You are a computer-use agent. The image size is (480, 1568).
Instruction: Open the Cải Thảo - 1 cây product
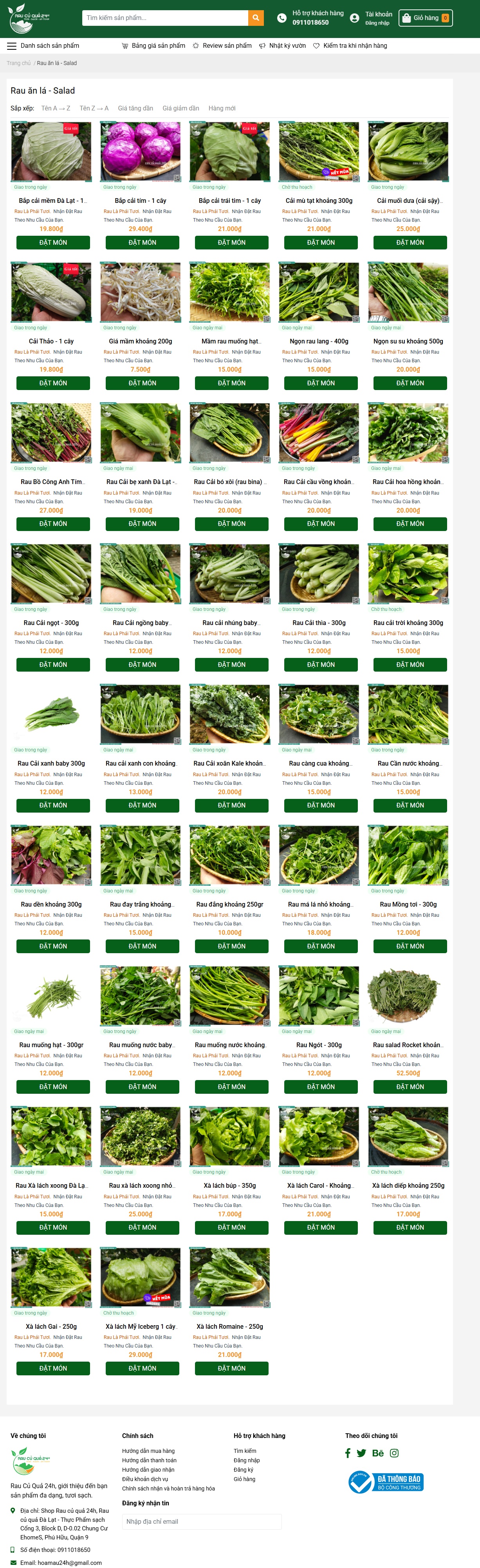coord(51,341)
